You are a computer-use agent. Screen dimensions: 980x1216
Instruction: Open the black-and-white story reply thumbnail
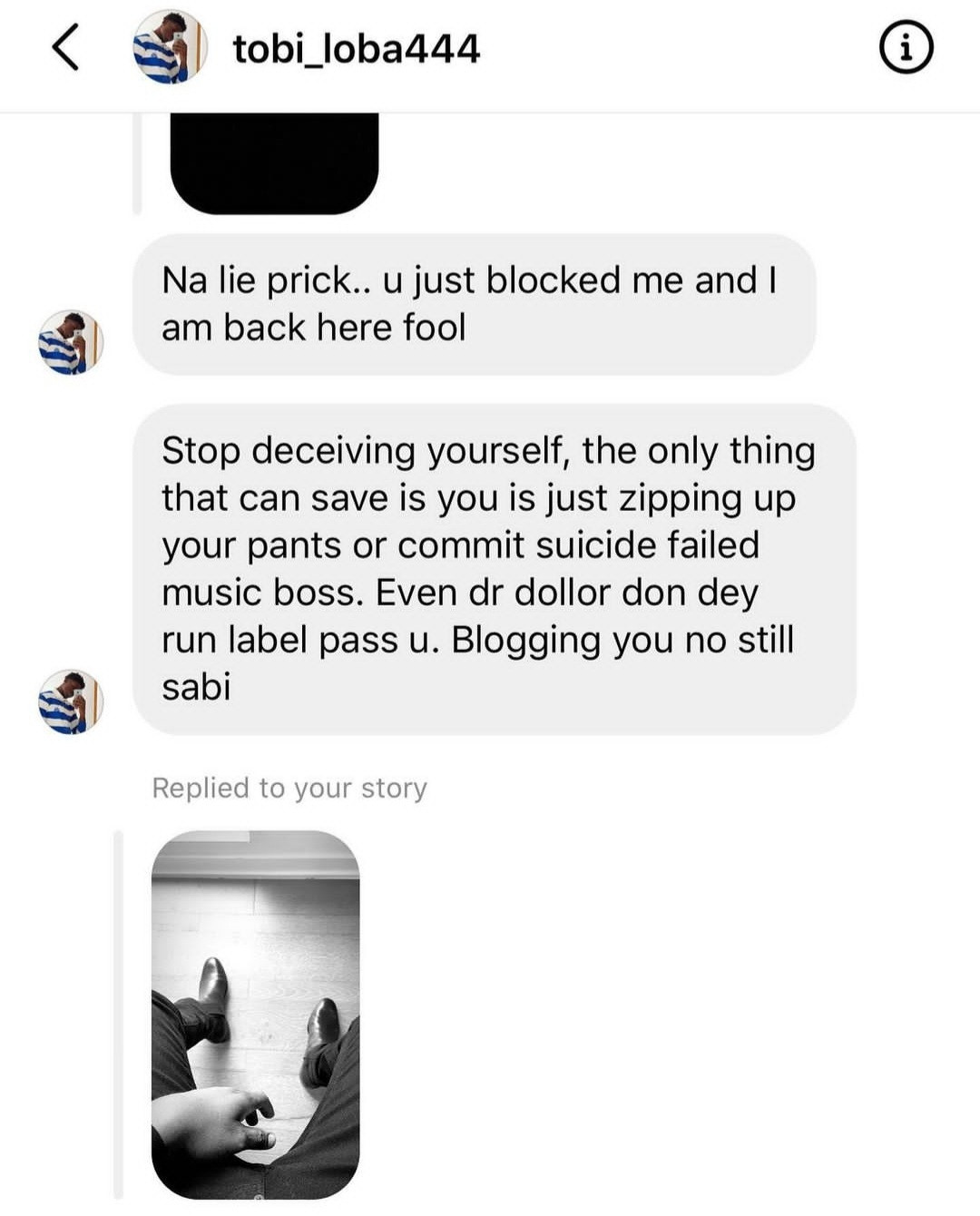coord(255,1014)
